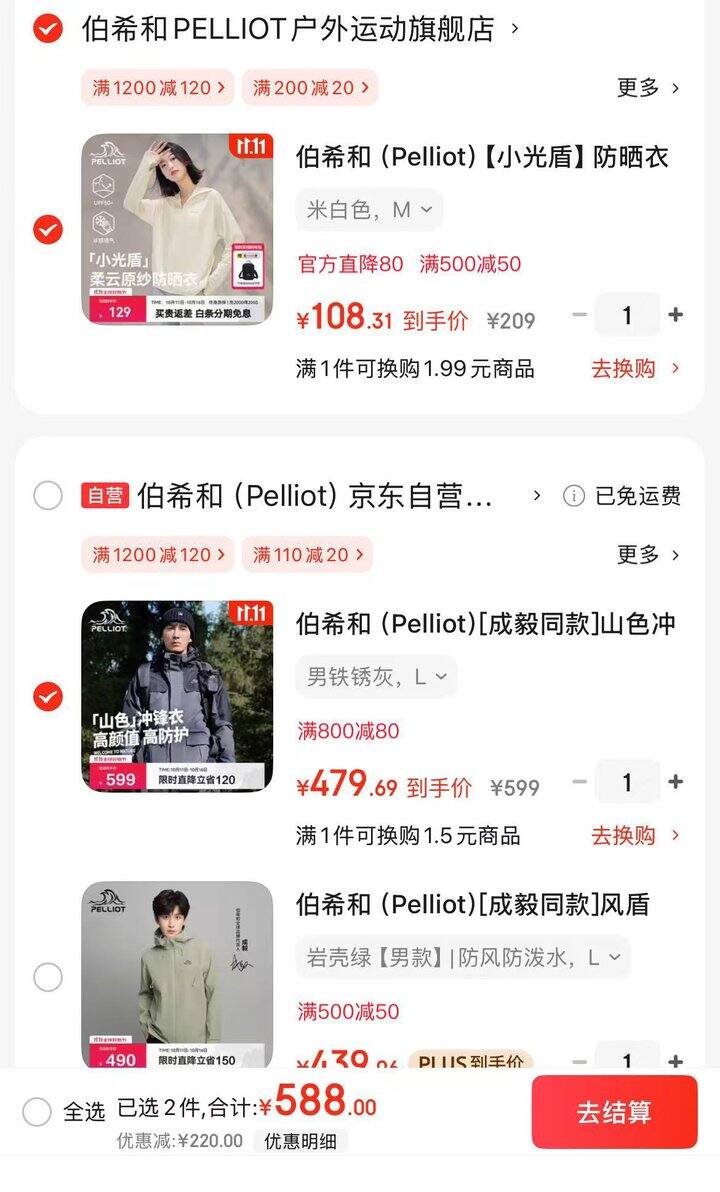Viewport: 720px width, 1192px height.
Task: Open the 小光盾 防晒衣 product image
Action: [177, 229]
